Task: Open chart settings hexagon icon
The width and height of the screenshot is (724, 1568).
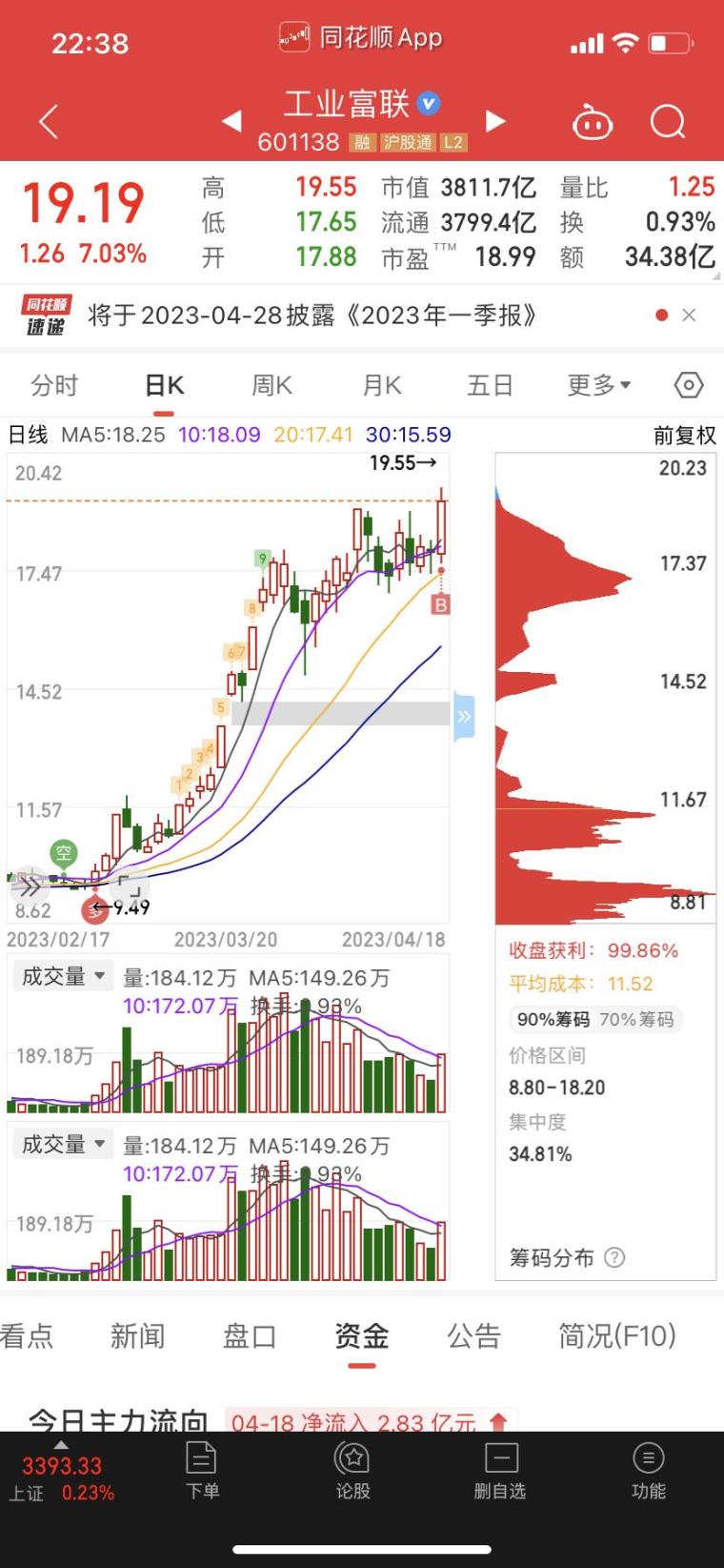Action: coord(689,385)
